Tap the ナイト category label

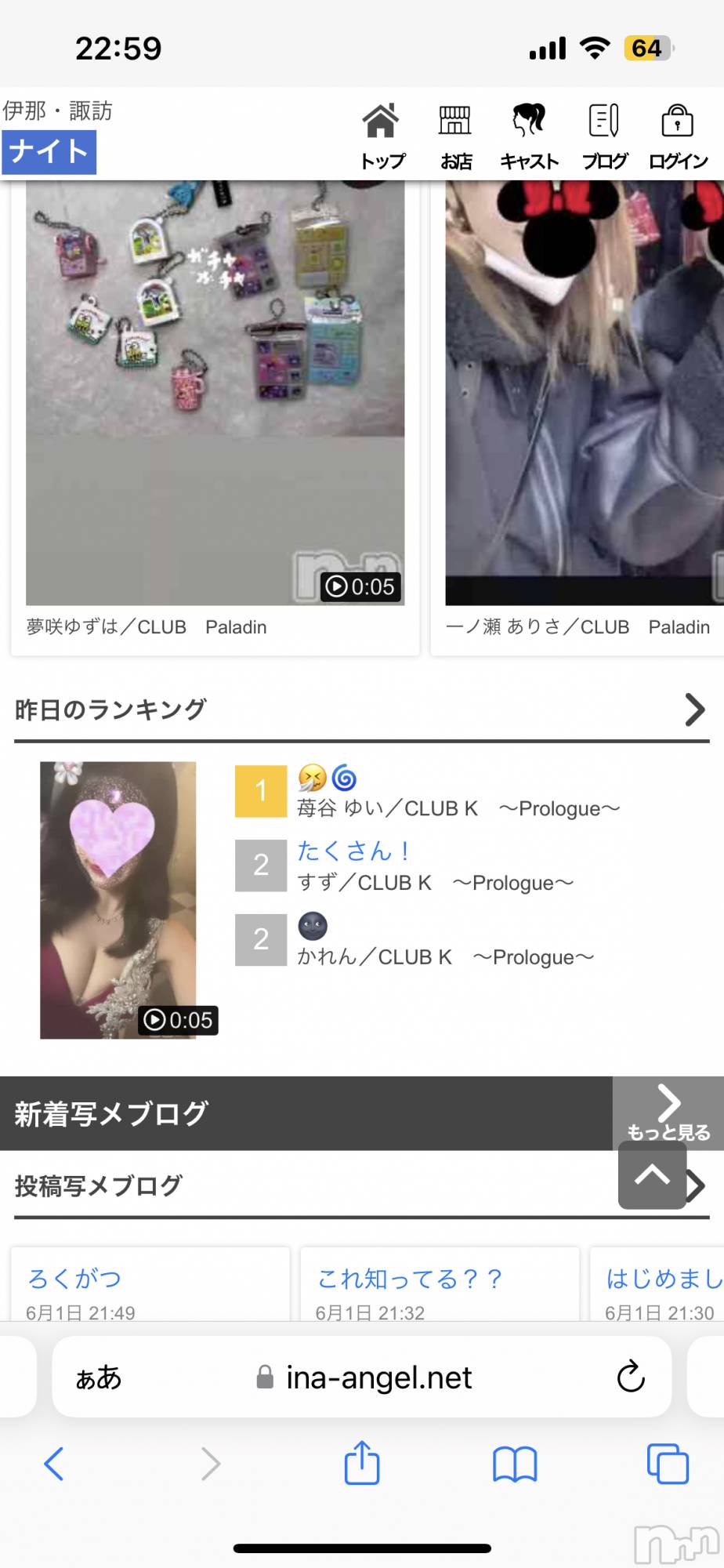pyautogui.click(x=49, y=151)
